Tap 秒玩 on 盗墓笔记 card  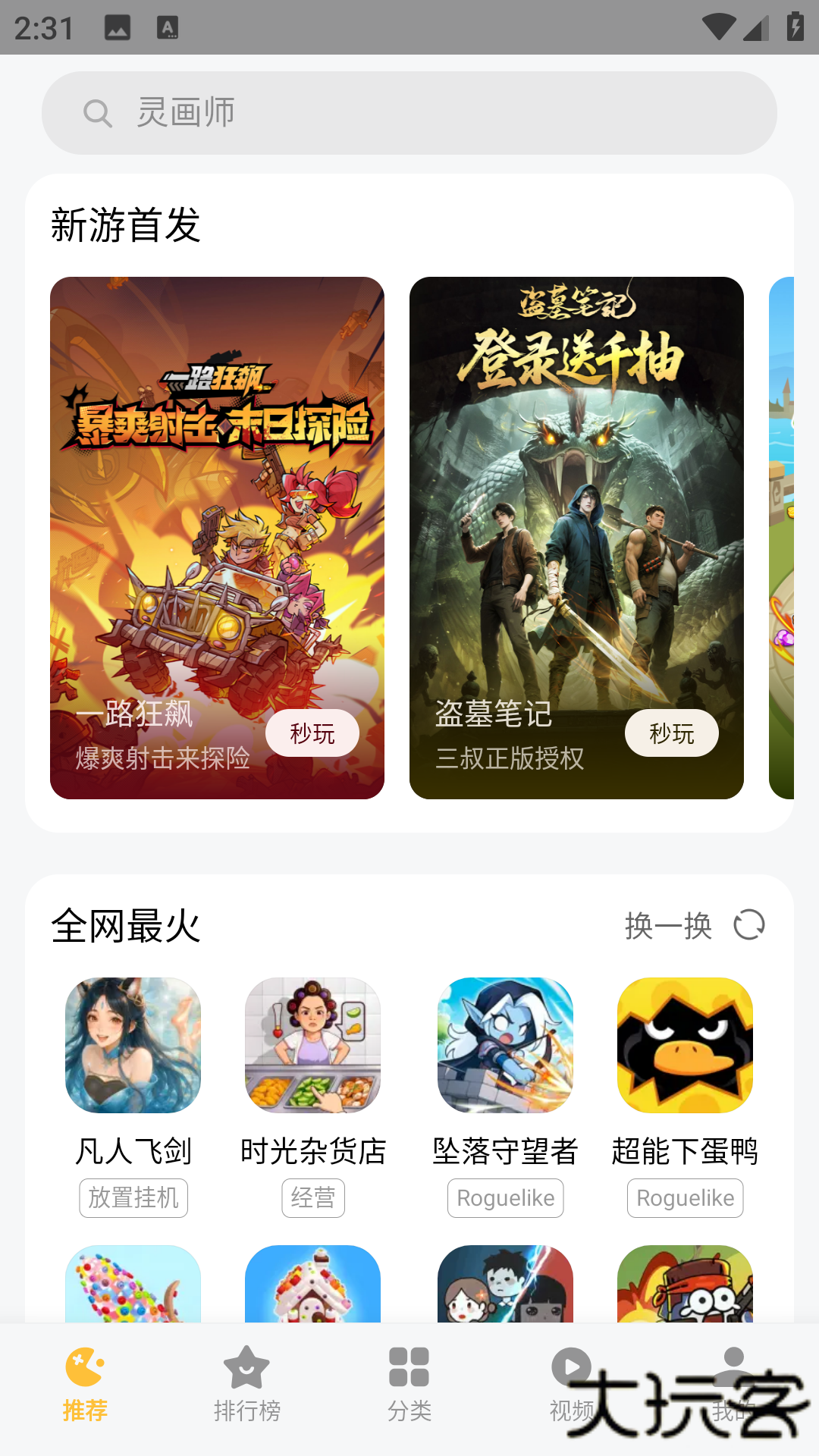(672, 733)
